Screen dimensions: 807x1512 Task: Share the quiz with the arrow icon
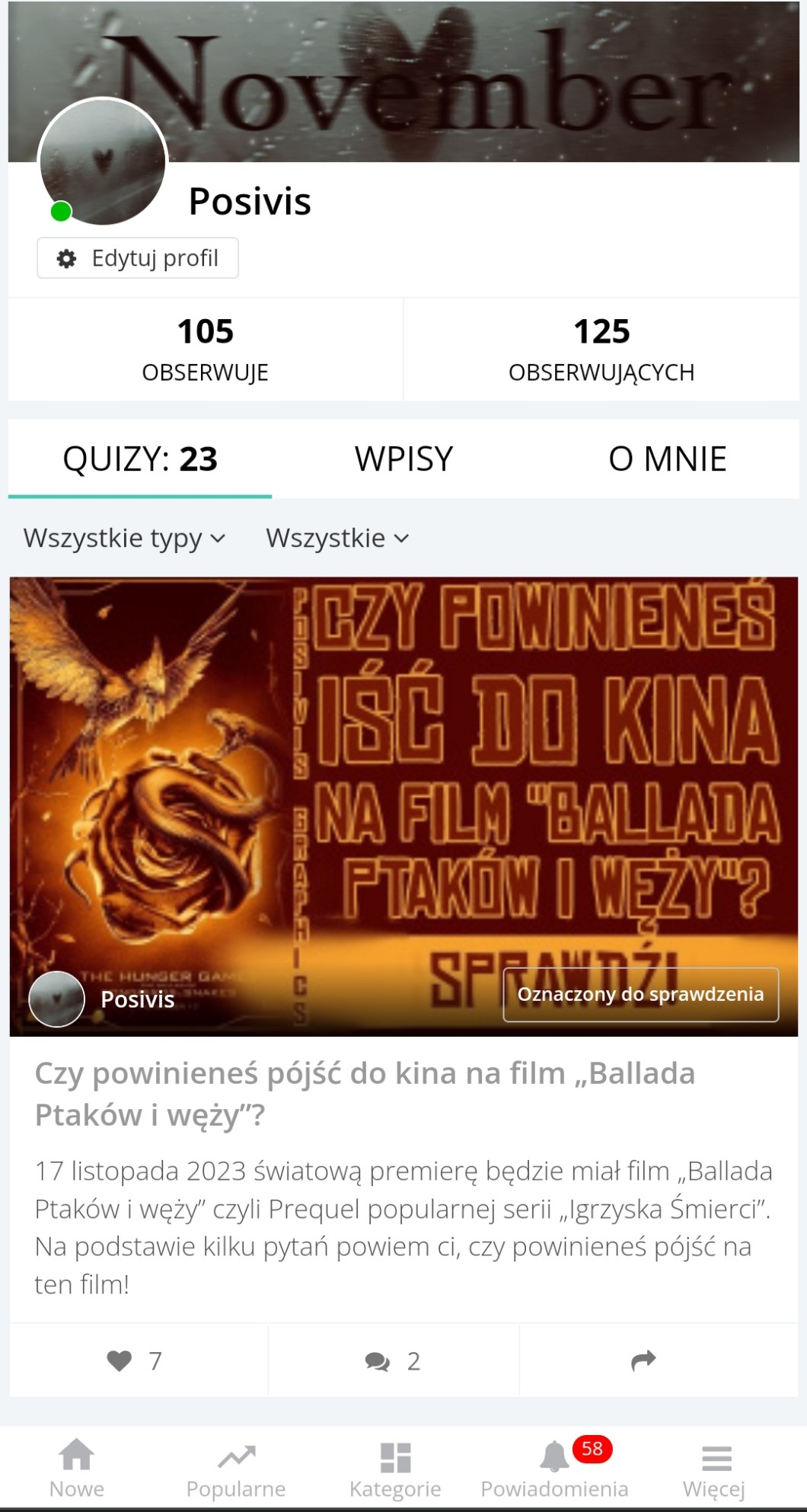coord(643,1360)
